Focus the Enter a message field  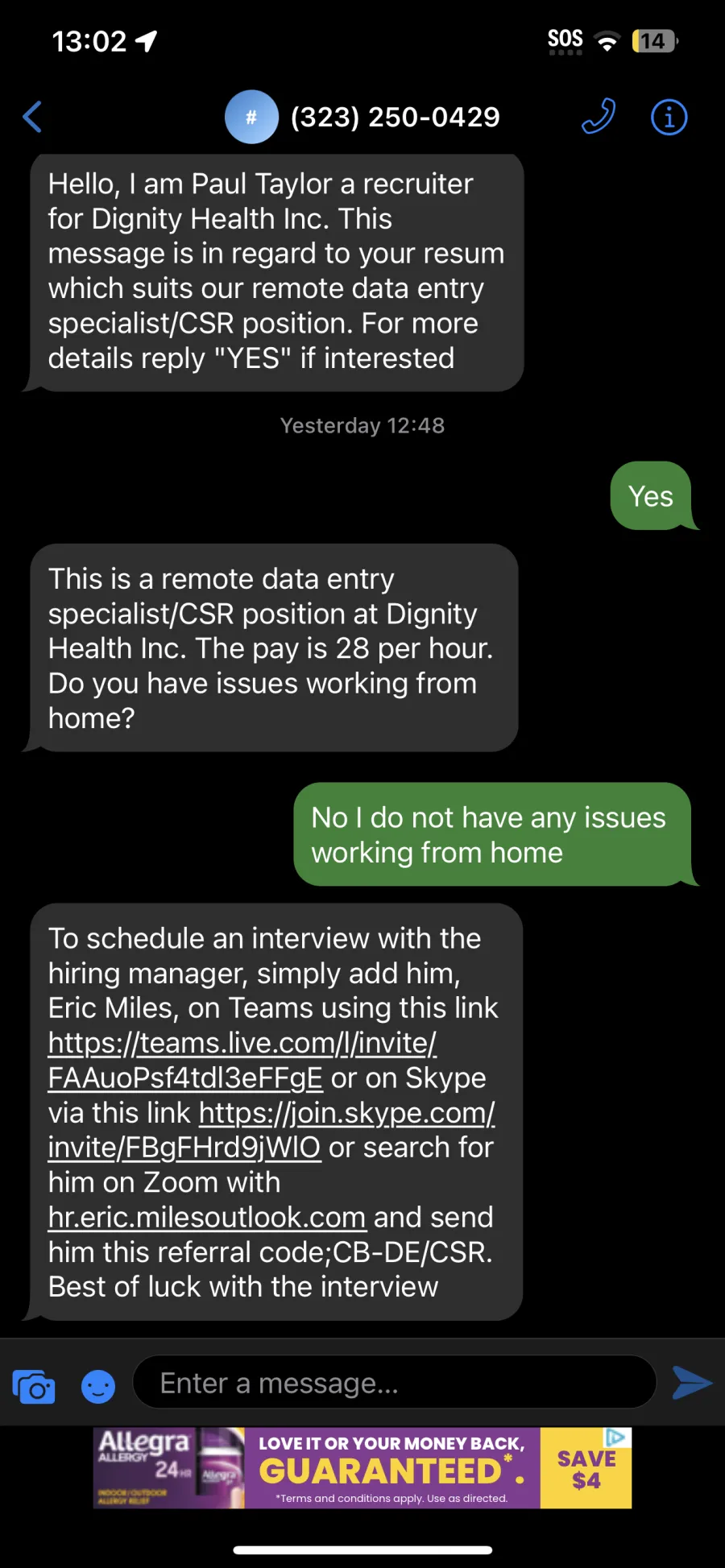click(394, 1383)
